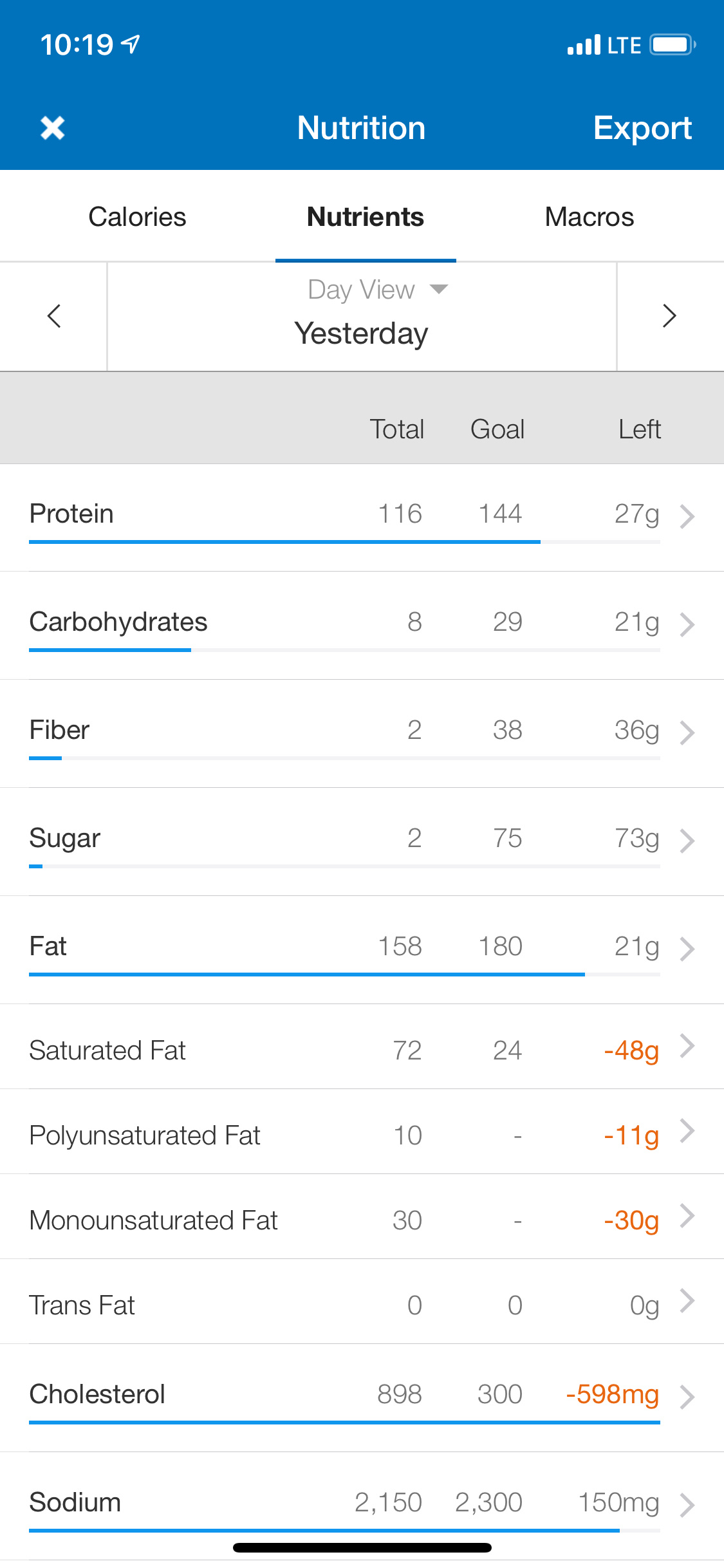Close the Nutrition screen

coord(53,127)
